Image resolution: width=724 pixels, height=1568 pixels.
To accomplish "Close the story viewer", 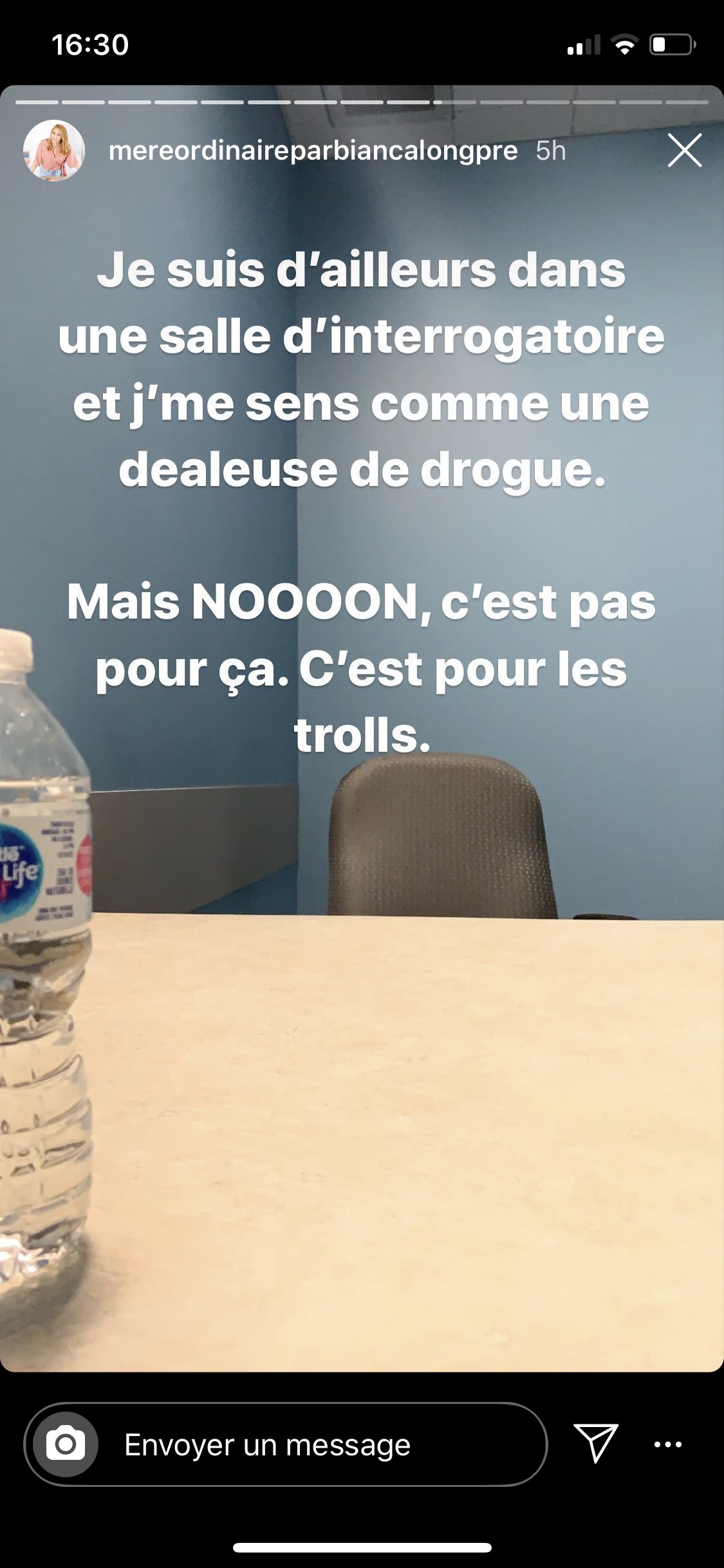I will click(x=684, y=151).
